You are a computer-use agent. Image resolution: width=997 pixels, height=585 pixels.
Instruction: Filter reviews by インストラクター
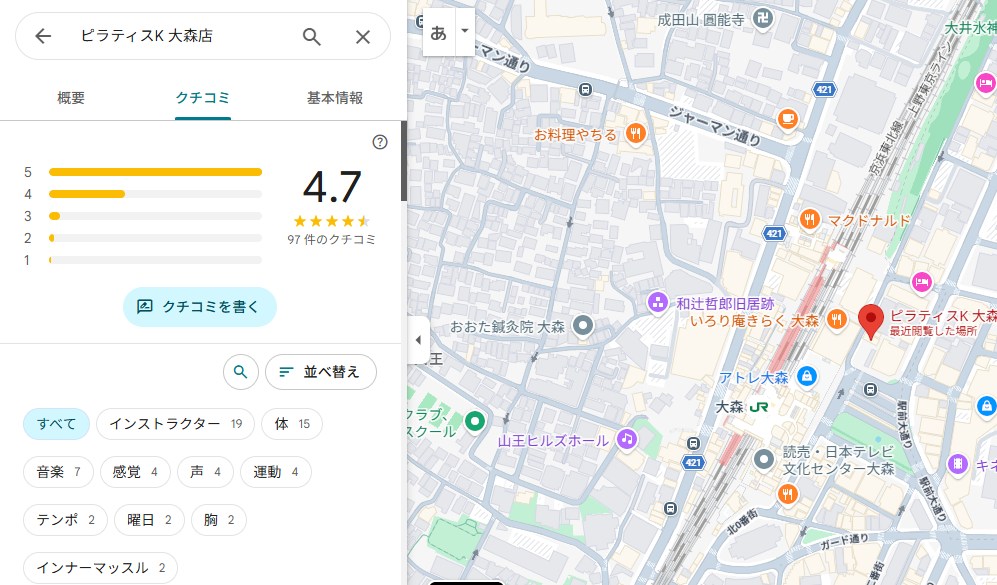point(175,424)
